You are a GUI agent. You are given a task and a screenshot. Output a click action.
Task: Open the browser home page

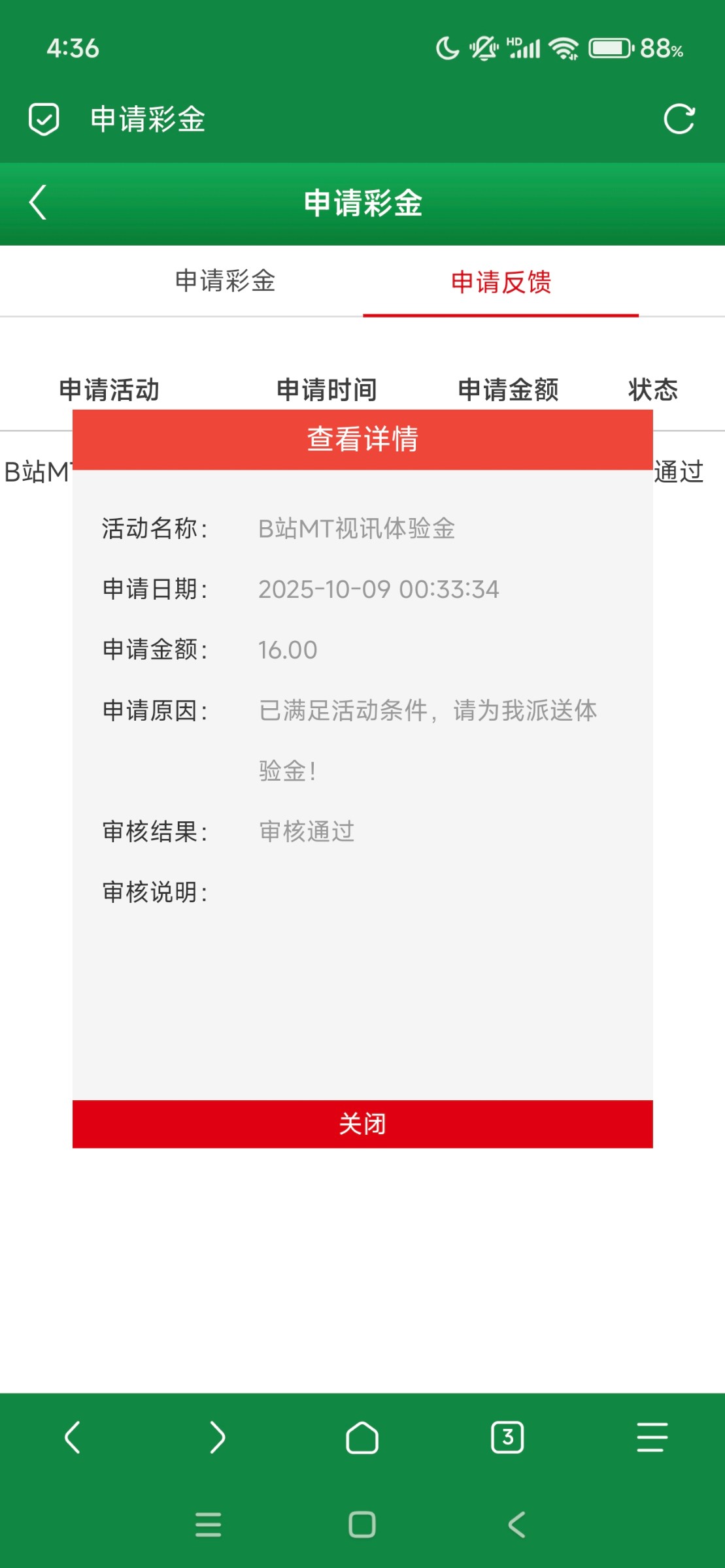[x=362, y=1437]
